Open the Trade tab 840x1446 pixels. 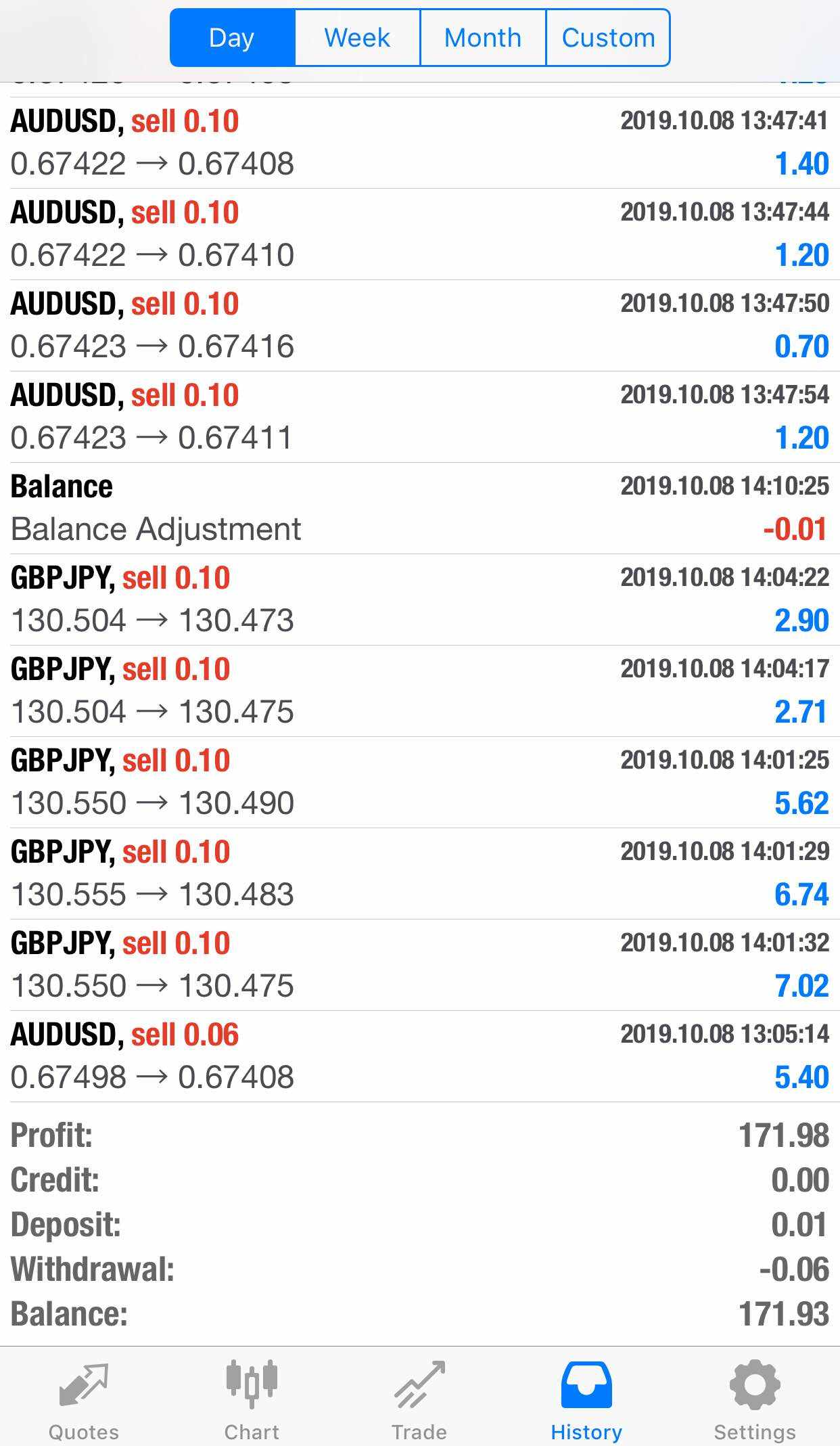click(x=419, y=1396)
